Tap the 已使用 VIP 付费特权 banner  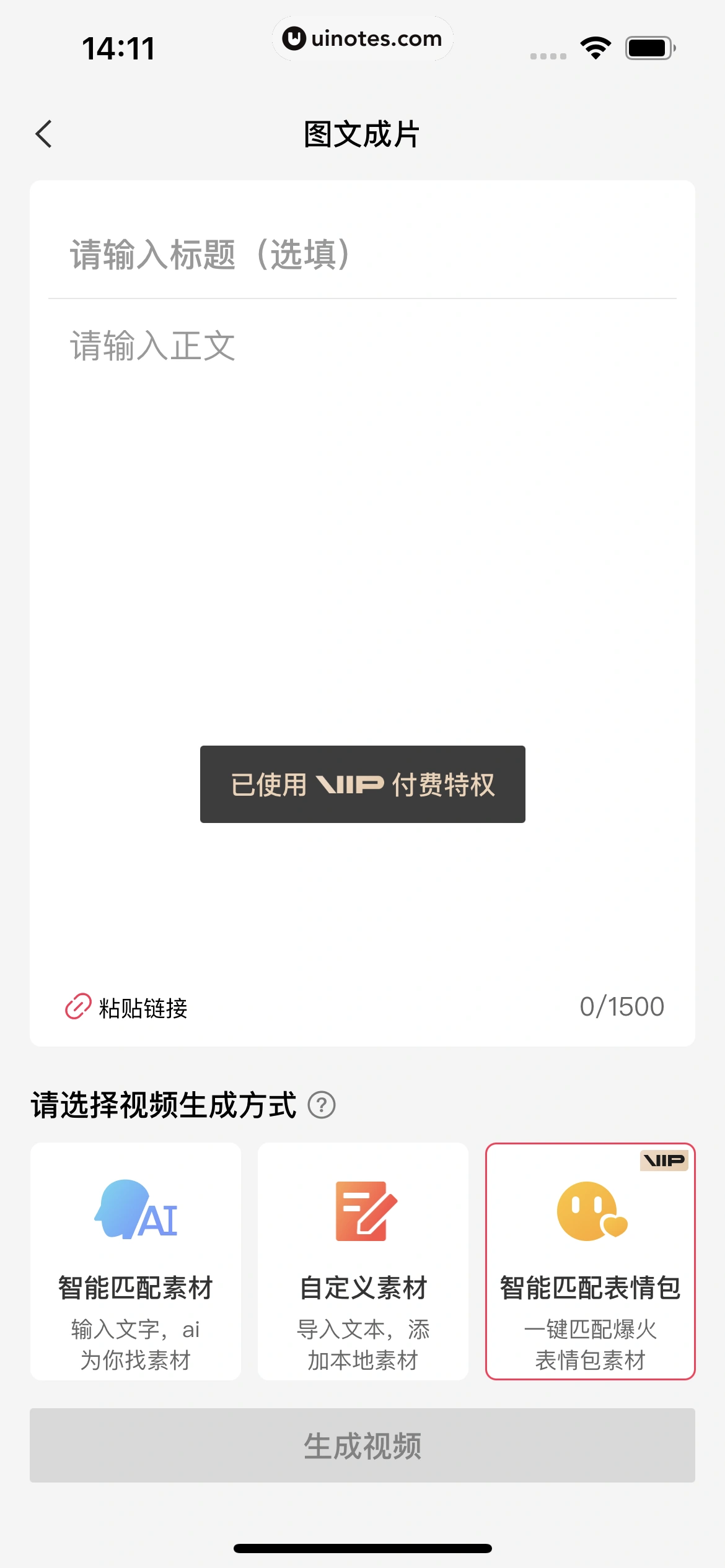point(362,785)
